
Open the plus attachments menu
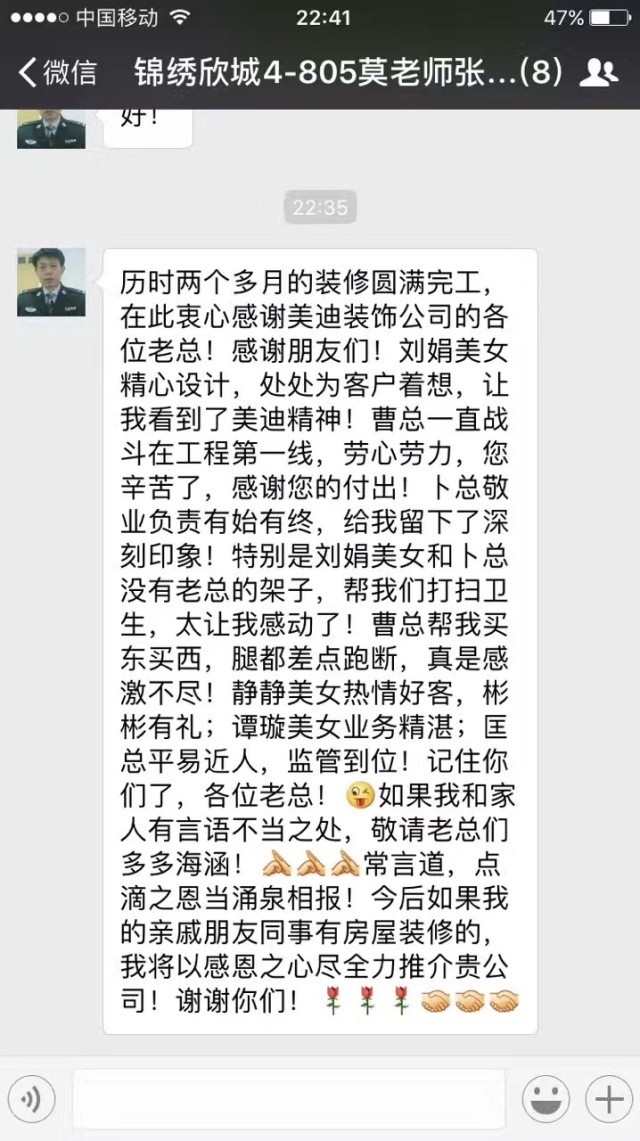tap(607, 1101)
